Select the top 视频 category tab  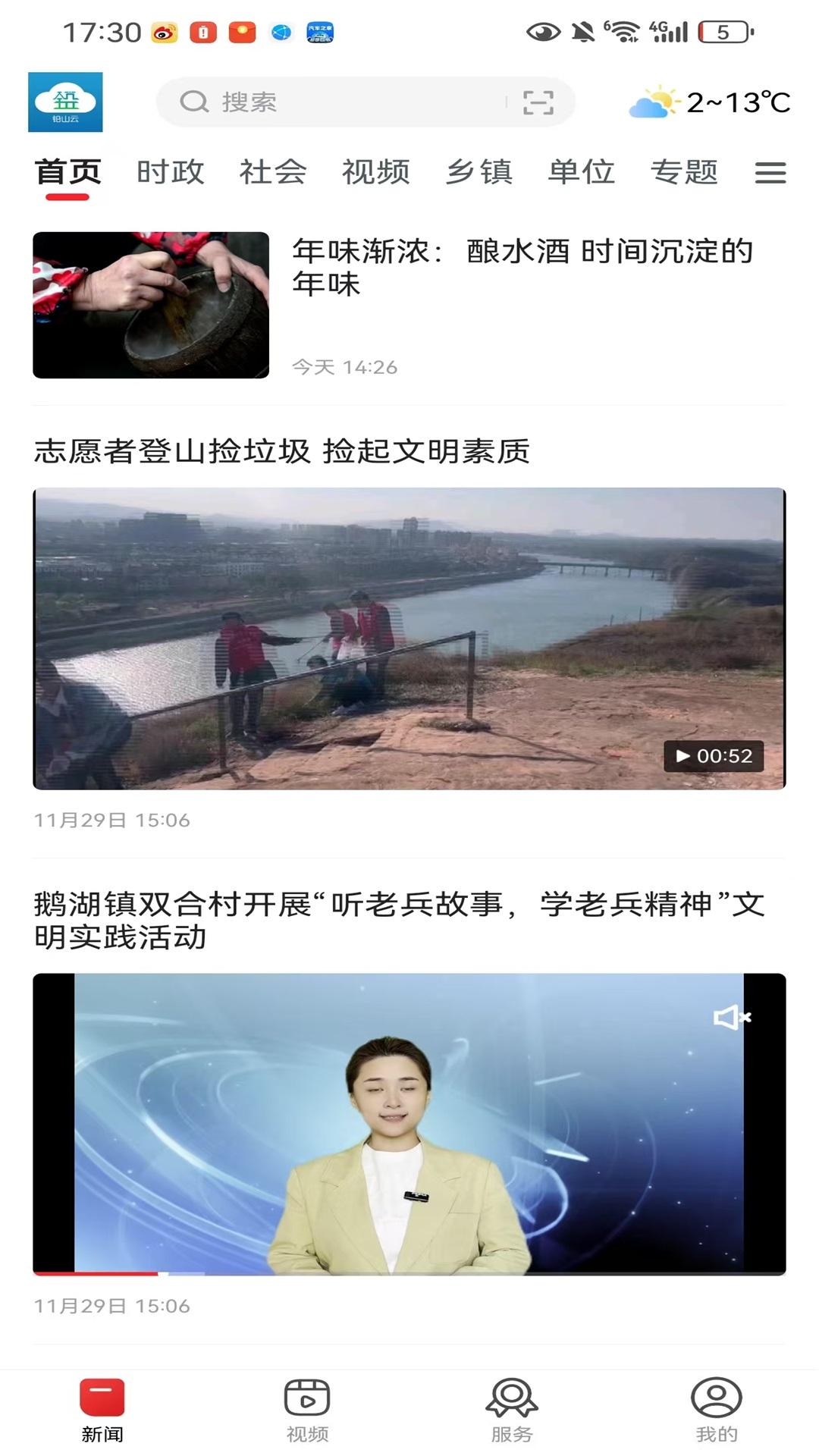click(376, 172)
